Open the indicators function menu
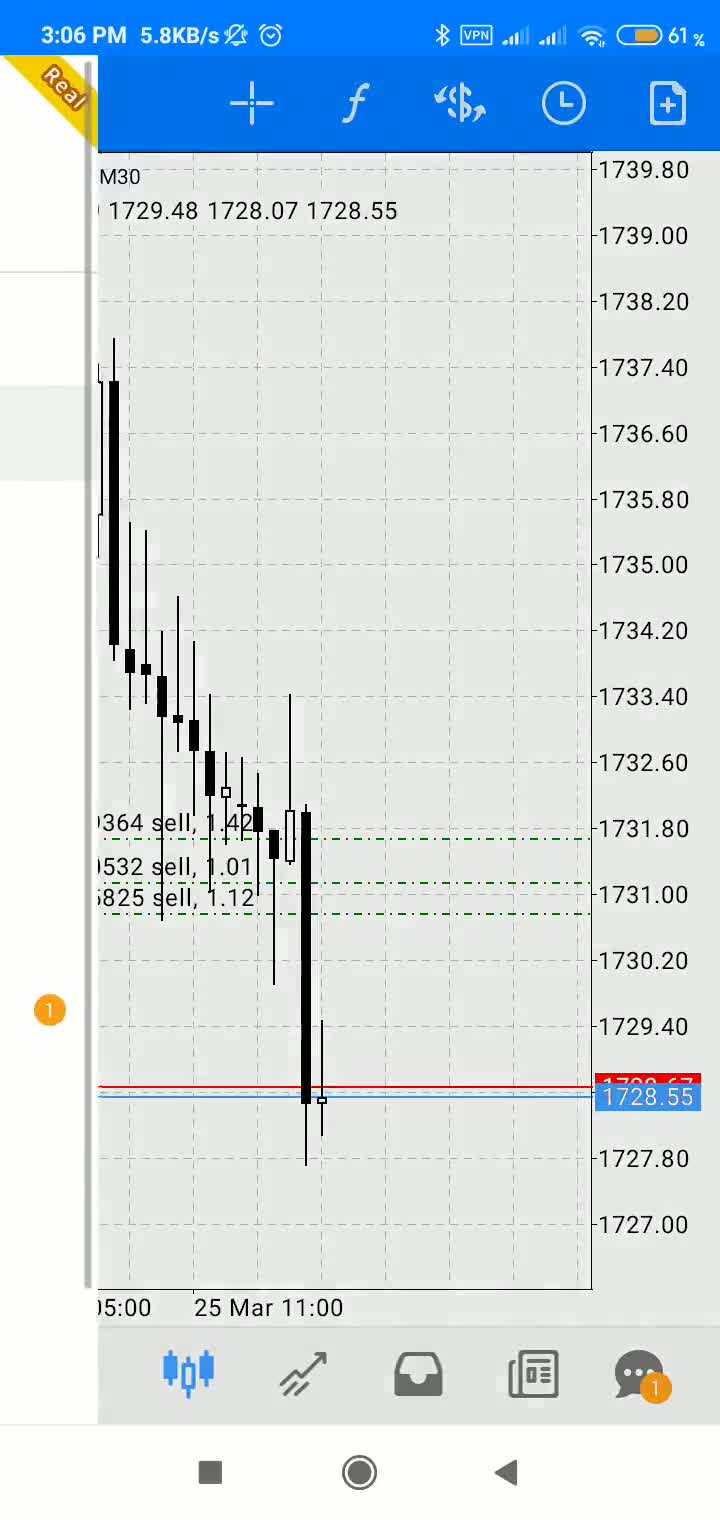The width and height of the screenshot is (720, 1520). pyautogui.click(x=355, y=104)
